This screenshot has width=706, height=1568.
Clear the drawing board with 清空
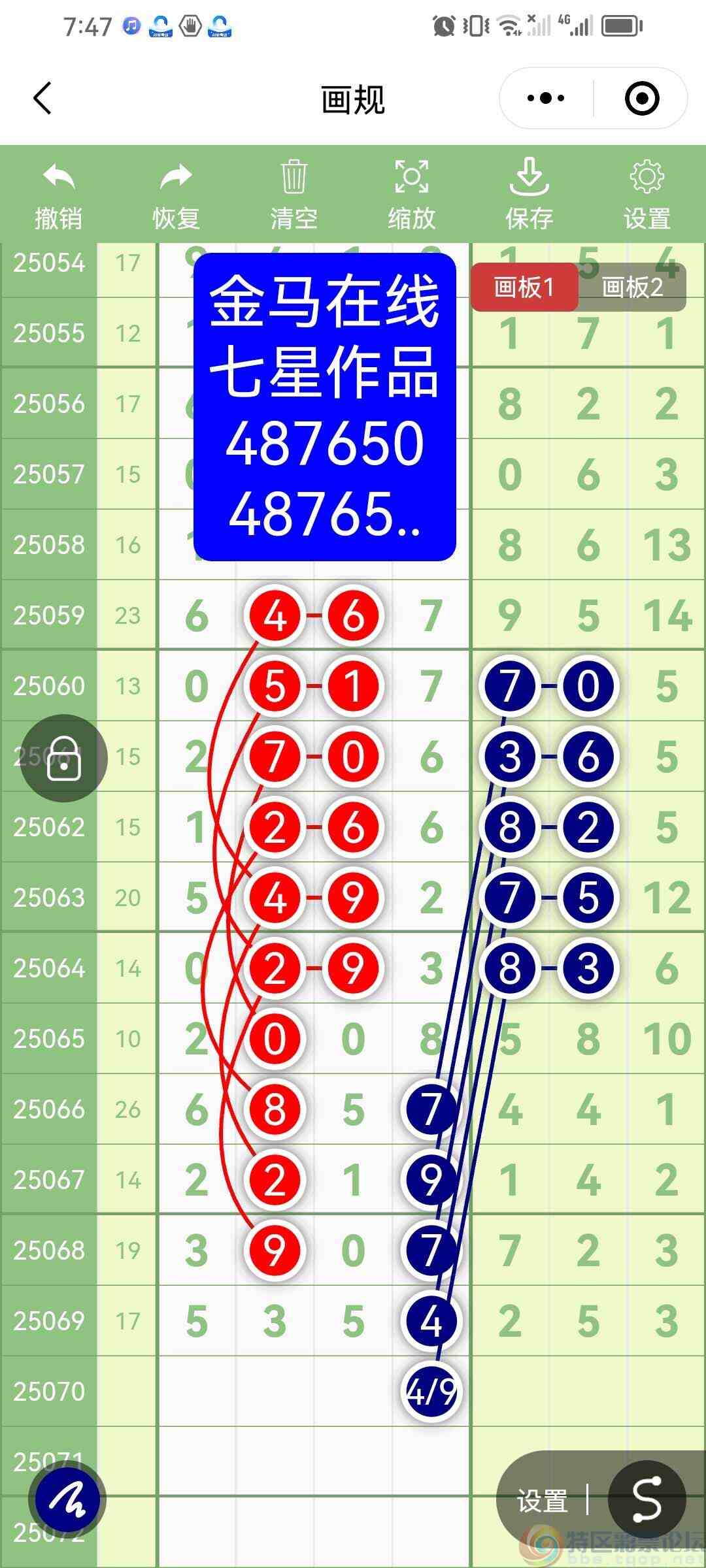click(294, 196)
